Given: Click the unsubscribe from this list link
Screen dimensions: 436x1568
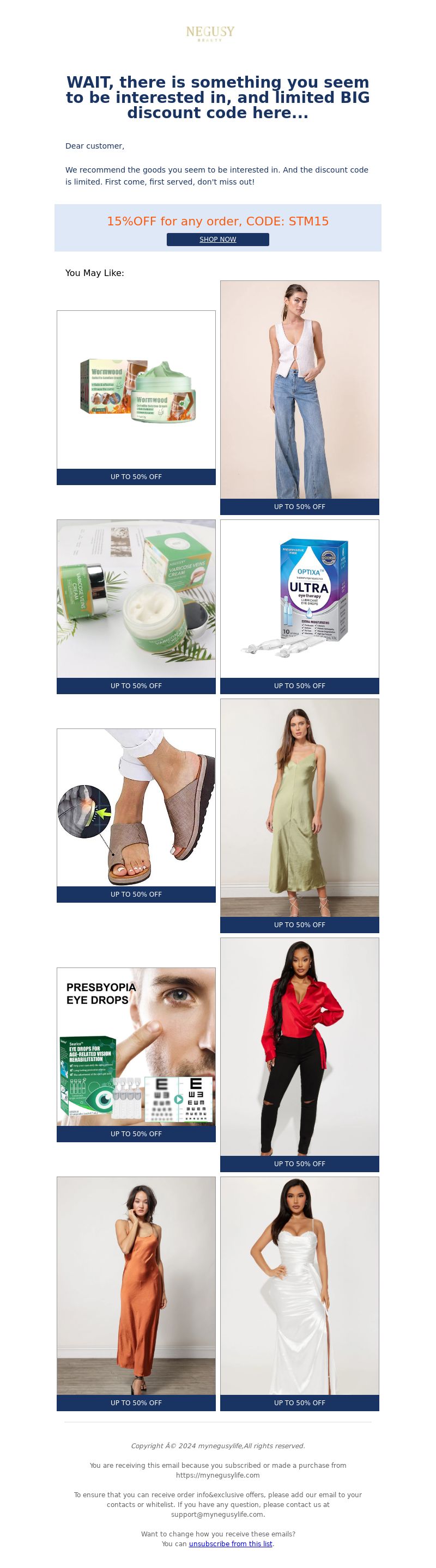Looking at the screenshot, I should [x=230, y=1543].
